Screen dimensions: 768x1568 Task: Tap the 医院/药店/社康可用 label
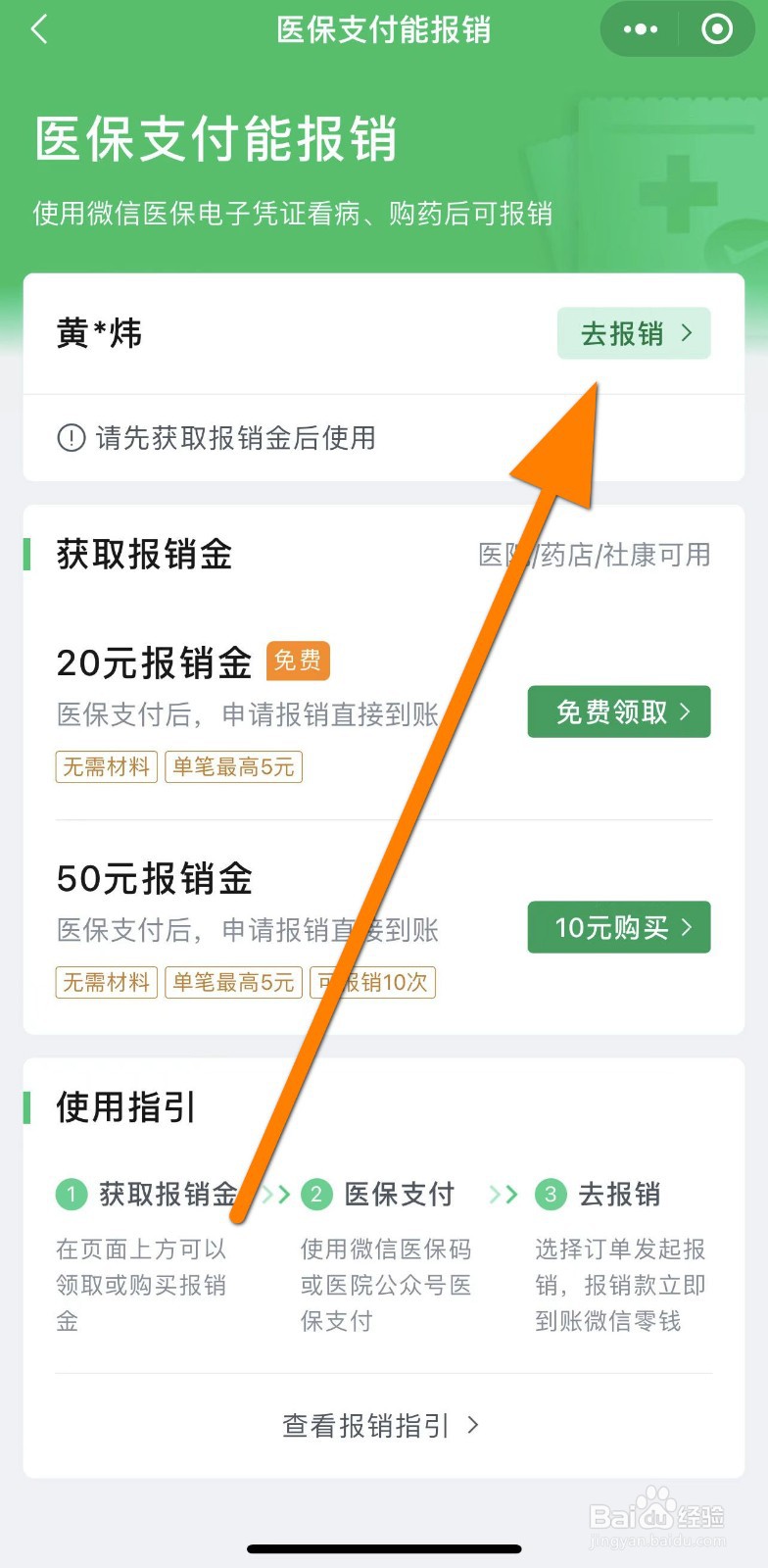tap(596, 555)
